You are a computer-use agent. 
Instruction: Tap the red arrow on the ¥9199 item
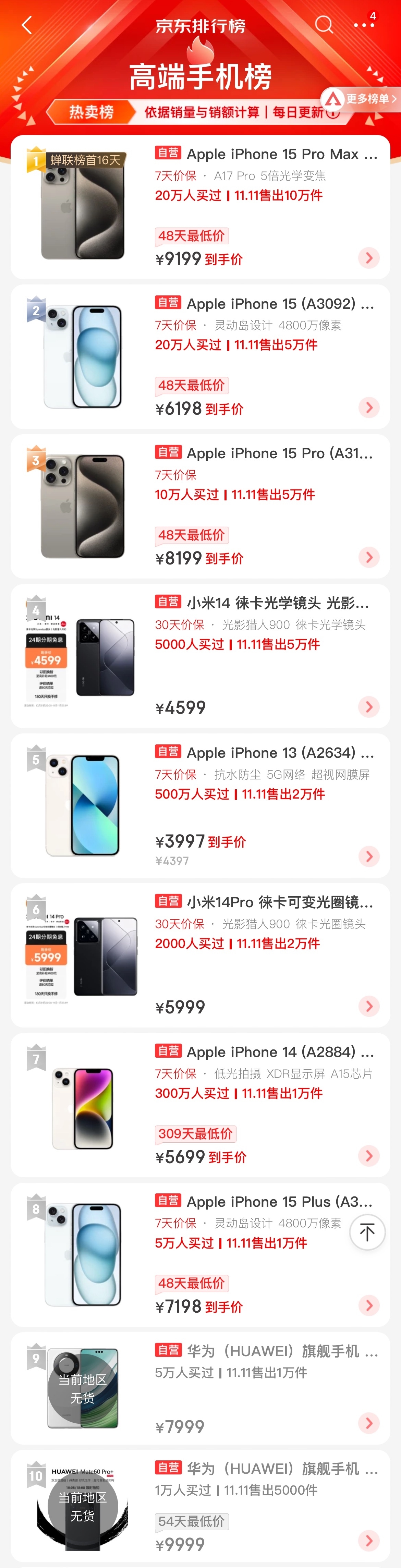(x=369, y=258)
